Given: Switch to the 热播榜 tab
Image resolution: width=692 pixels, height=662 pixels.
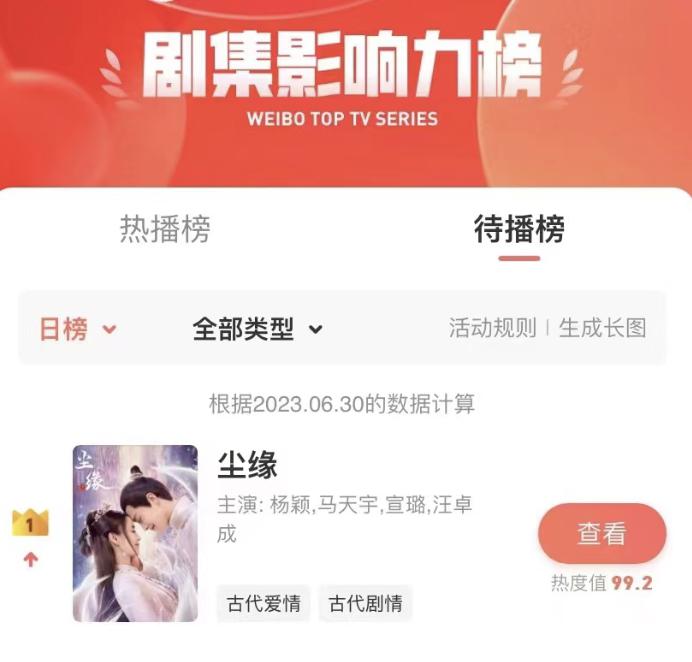Looking at the screenshot, I should coord(165,229).
